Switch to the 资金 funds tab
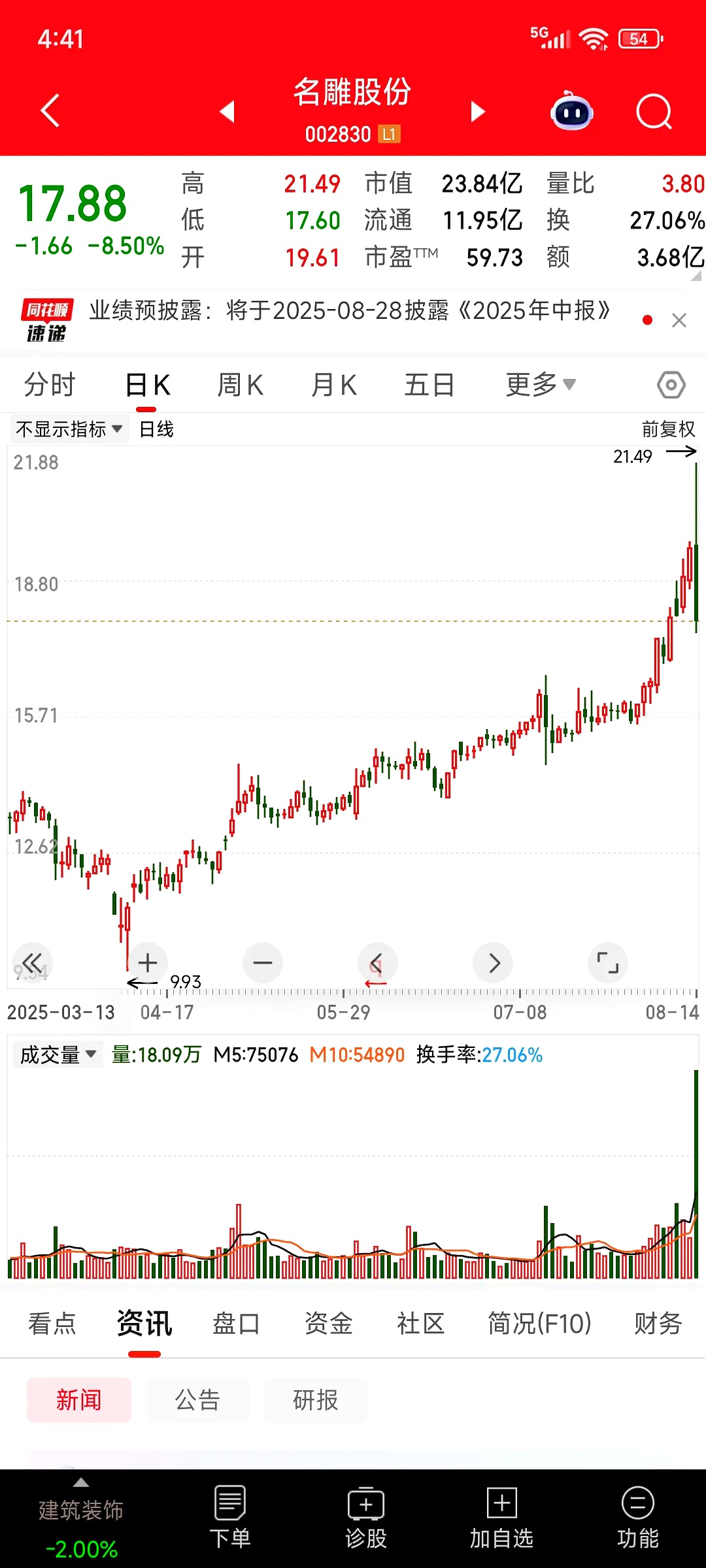The image size is (706, 1568). (328, 1324)
